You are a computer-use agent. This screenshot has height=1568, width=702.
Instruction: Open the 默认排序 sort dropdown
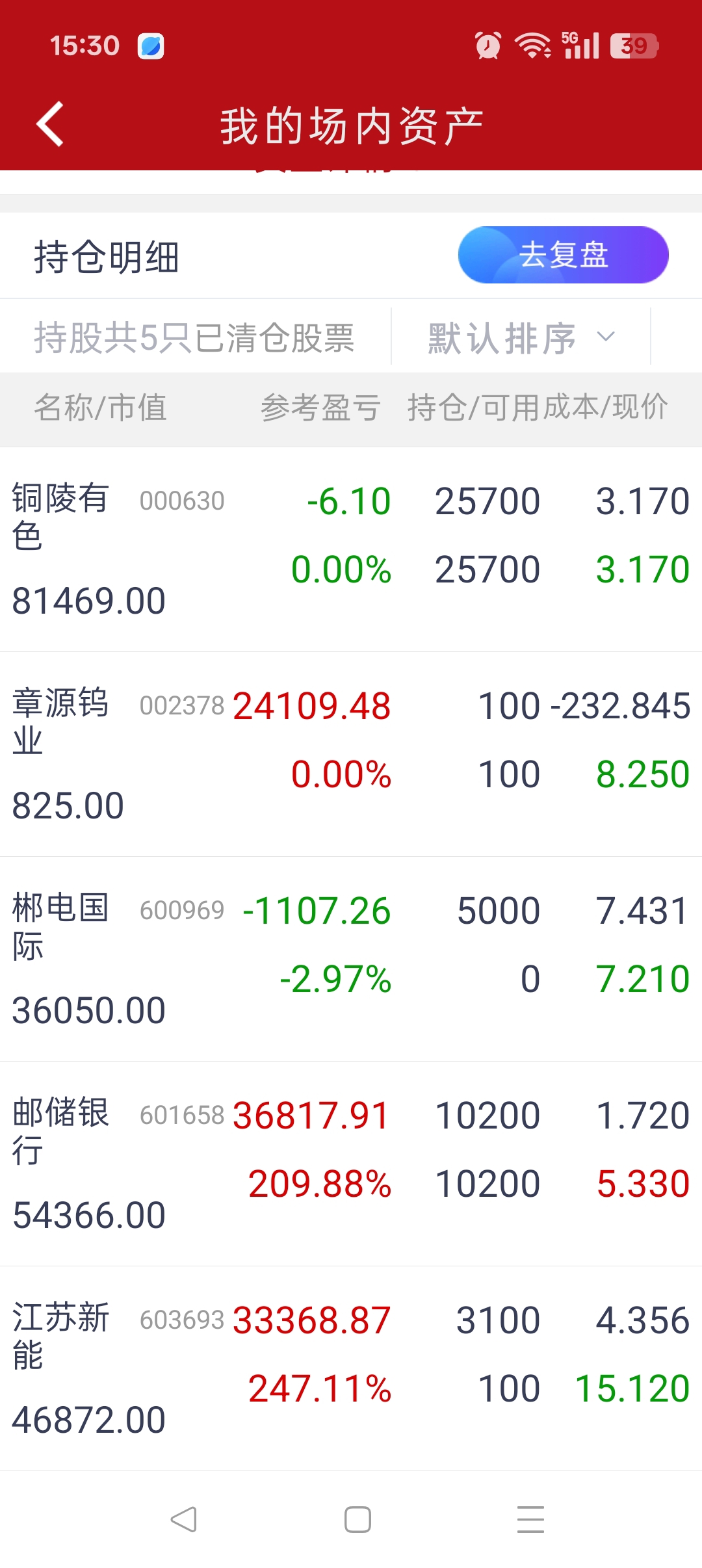pyautogui.click(x=521, y=337)
